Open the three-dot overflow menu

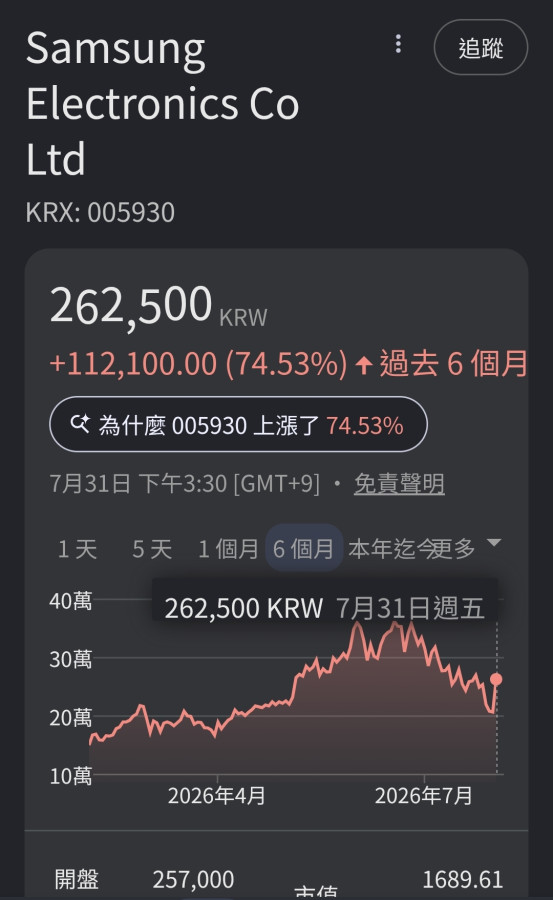click(398, 44)
